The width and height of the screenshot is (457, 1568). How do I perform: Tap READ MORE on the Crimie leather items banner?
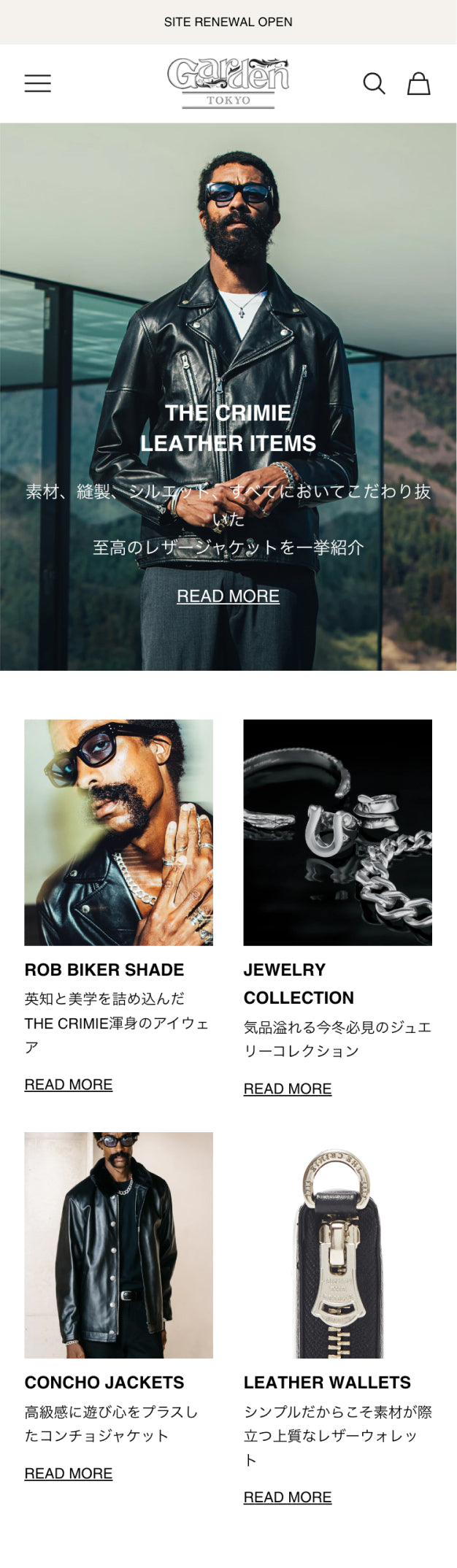pyautogui.click(x=228, y=596)
